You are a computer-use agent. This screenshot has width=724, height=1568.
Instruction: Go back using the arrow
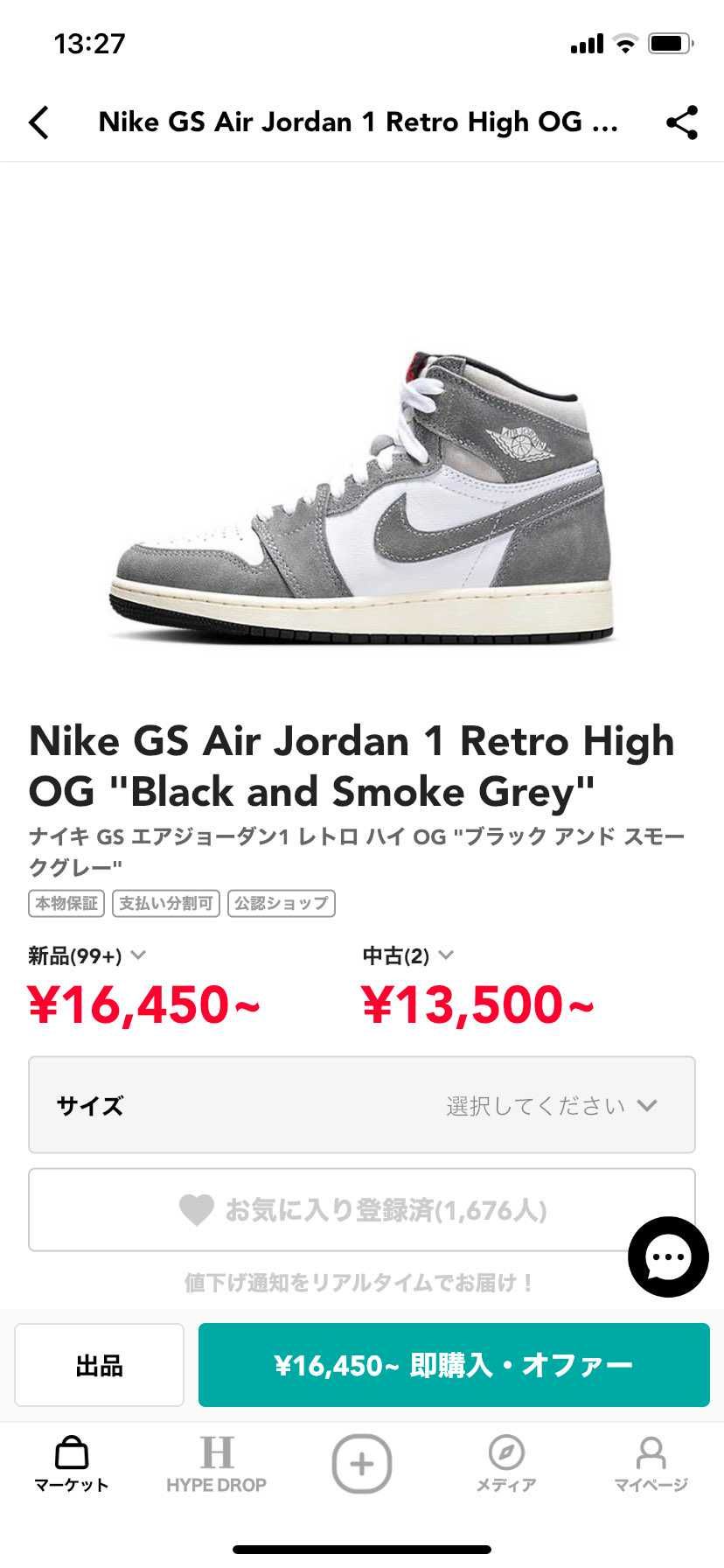pos(38,122)
